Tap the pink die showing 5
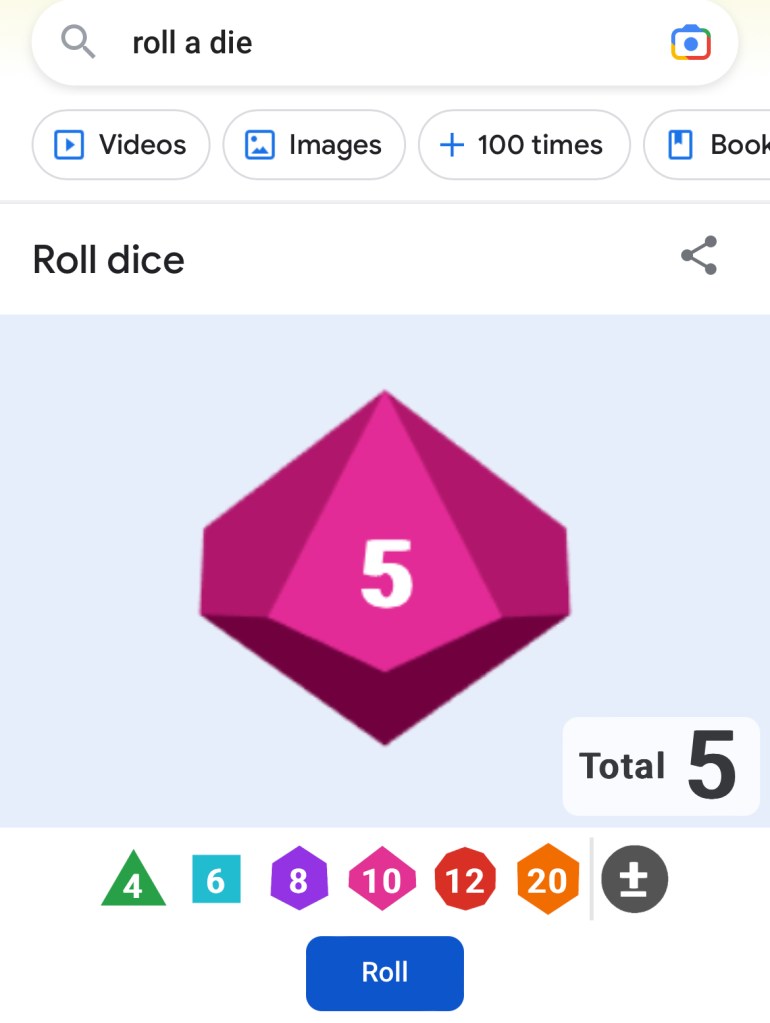770x1023 pixels. tap(385, 568)
